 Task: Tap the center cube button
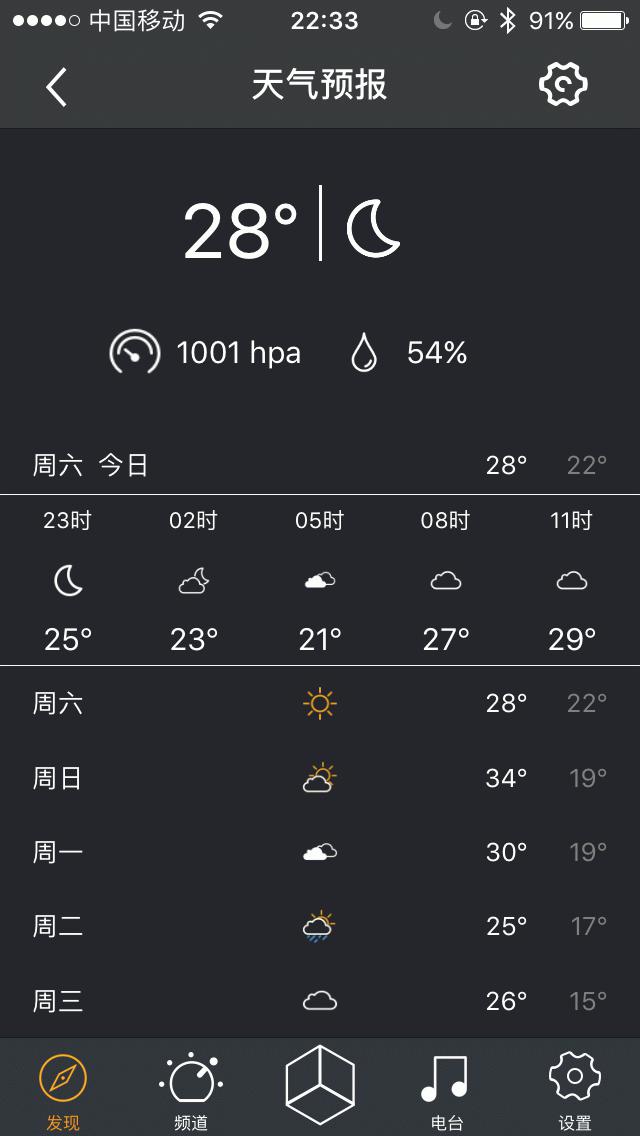click(320, 1086)
